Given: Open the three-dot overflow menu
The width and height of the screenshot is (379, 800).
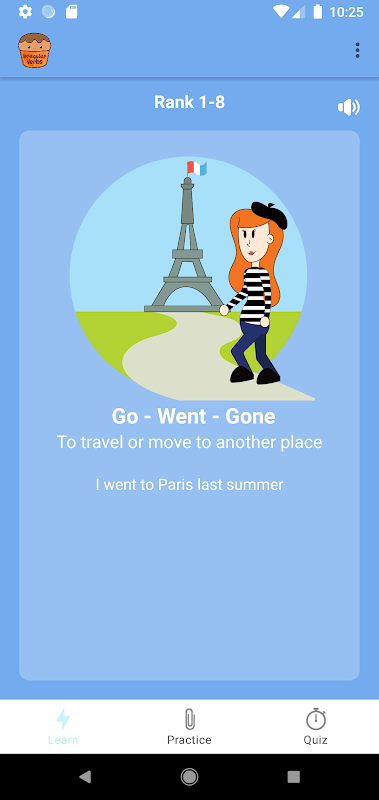Looking at the screenshot, I should pyautogui.click(x=357, y=50).
